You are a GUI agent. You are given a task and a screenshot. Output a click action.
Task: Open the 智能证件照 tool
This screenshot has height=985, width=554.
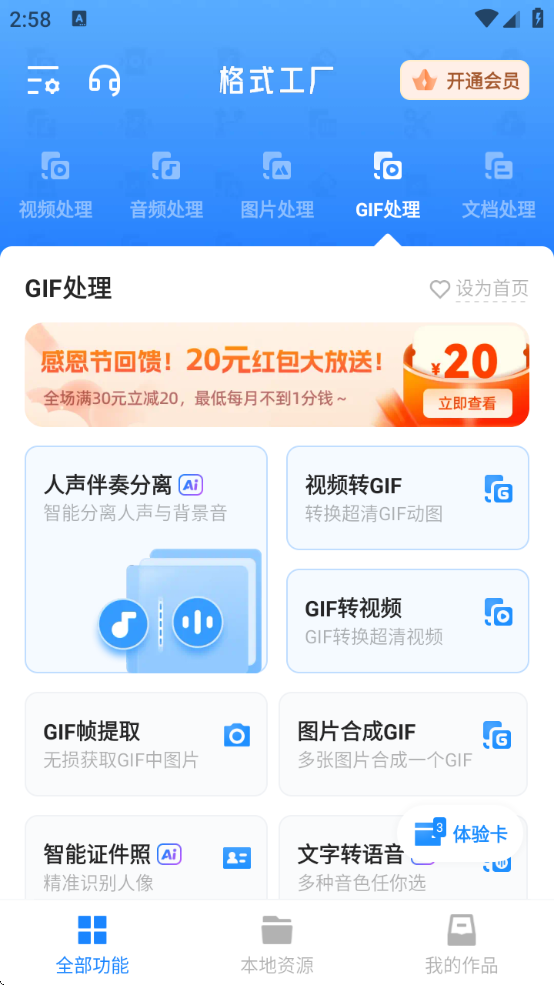146,858
